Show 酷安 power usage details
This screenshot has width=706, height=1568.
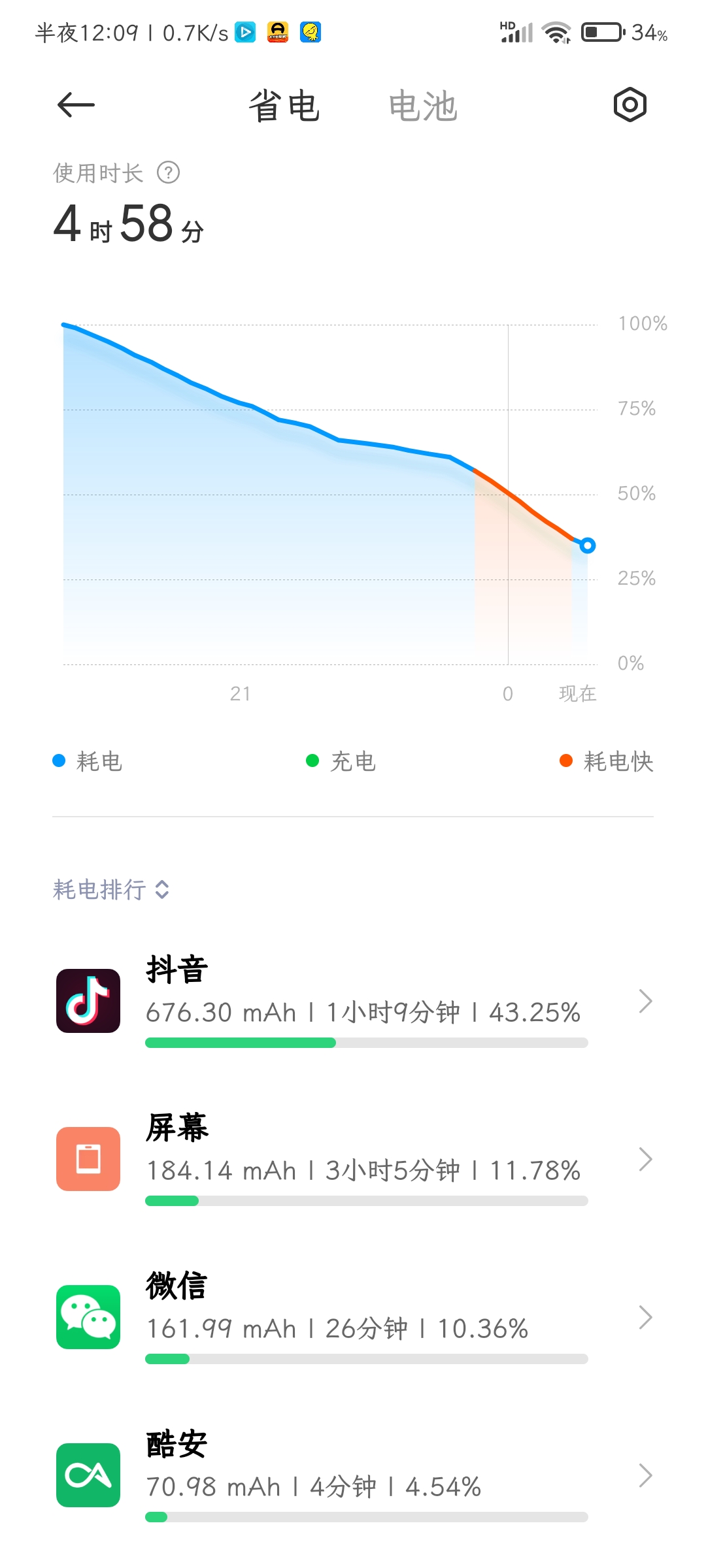(x=353, y=1475)
